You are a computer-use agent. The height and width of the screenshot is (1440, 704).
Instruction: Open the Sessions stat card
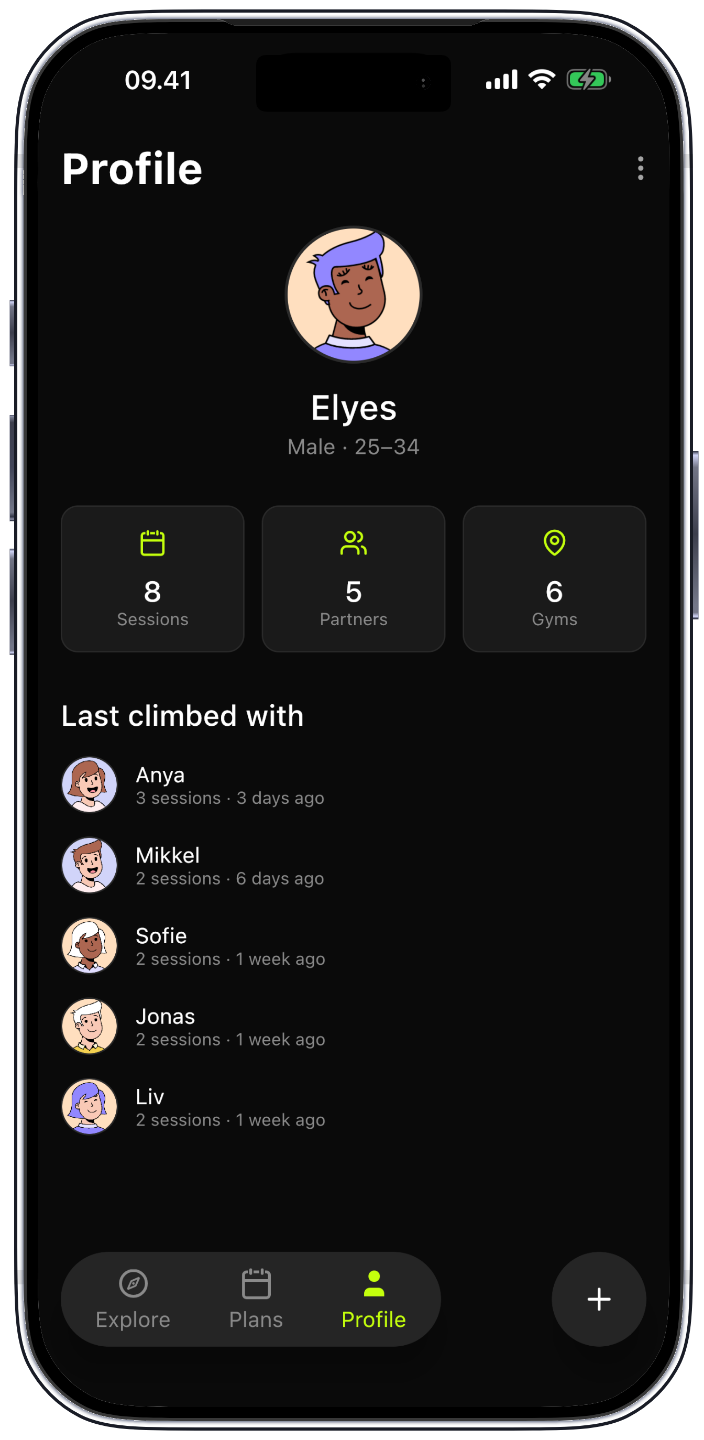(153, 579)
